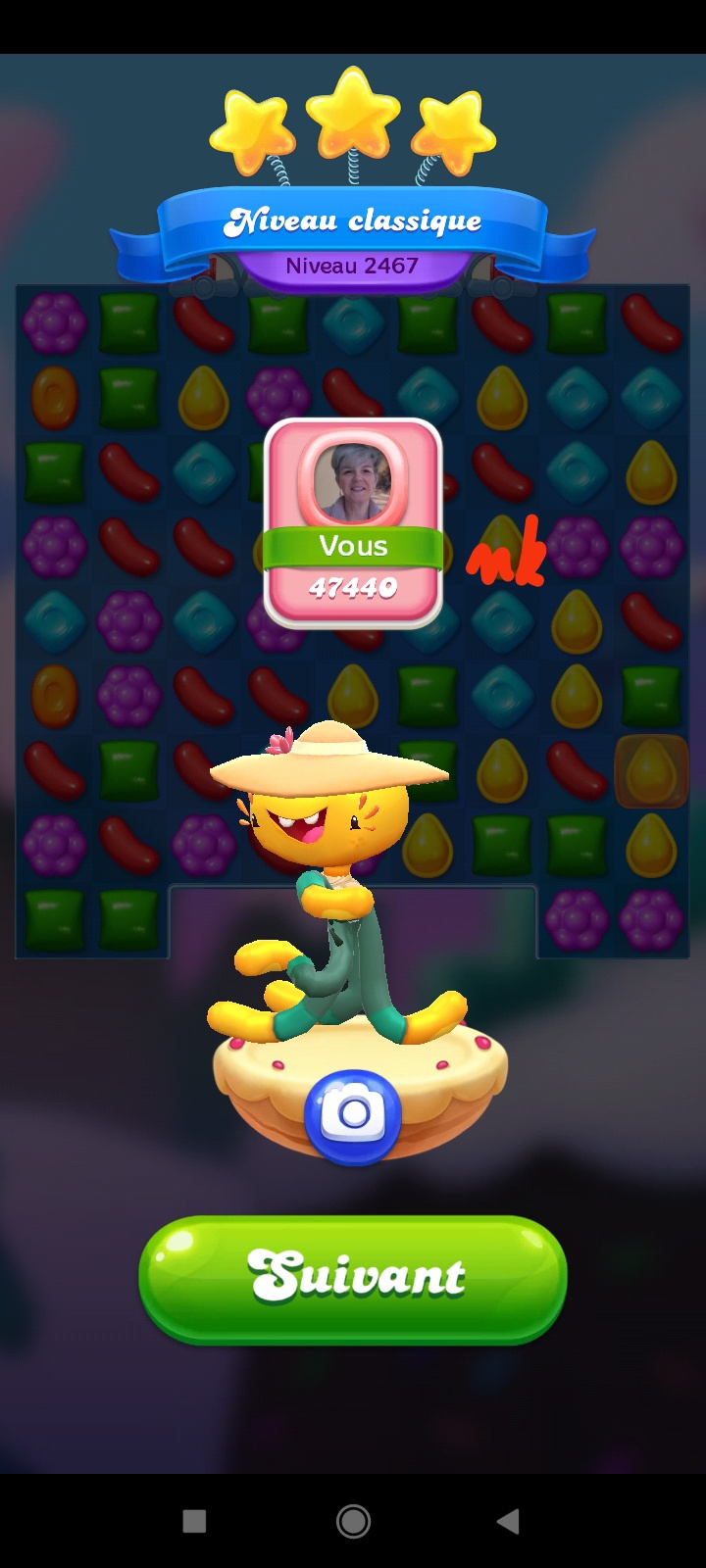
Task: Open the camera to snap the character
Action: [353, 1114]
